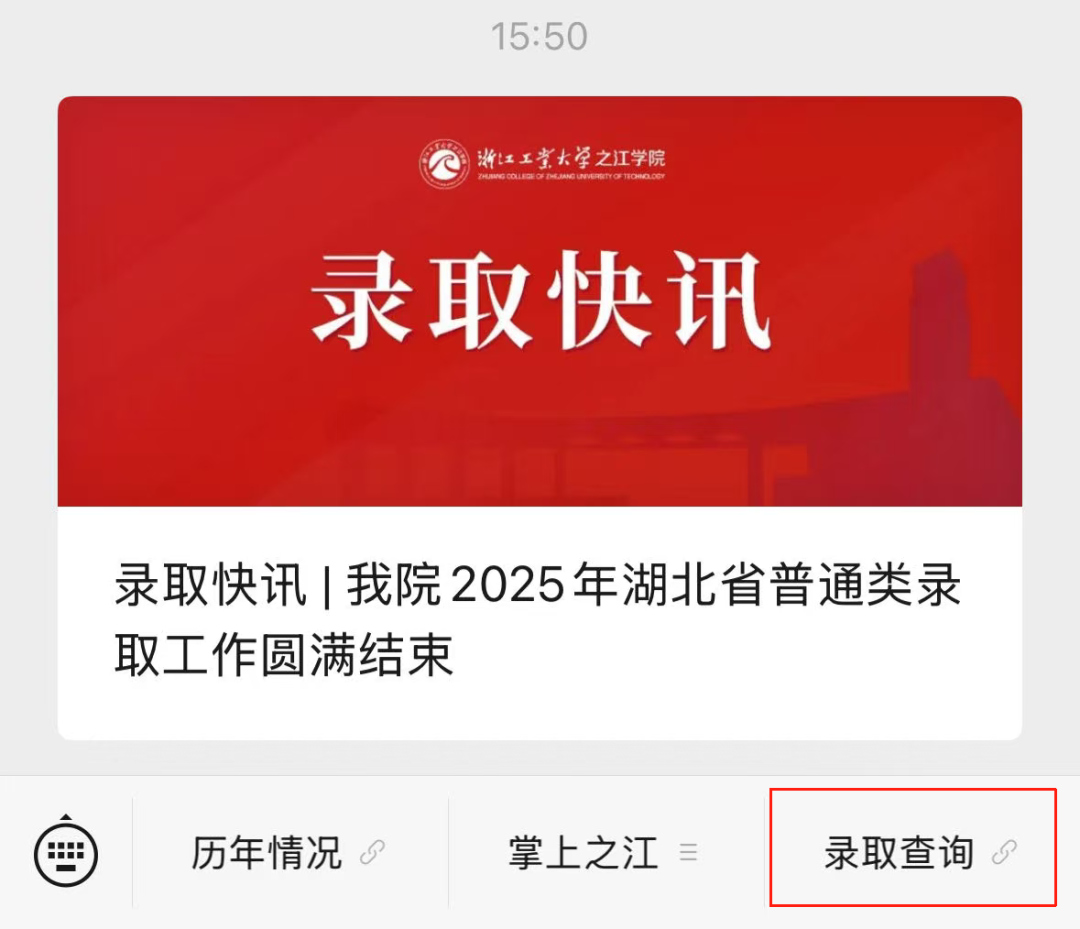
Task: Open the 历年情况 menu link
Action: pyautogui.click(x=289, y=853)
